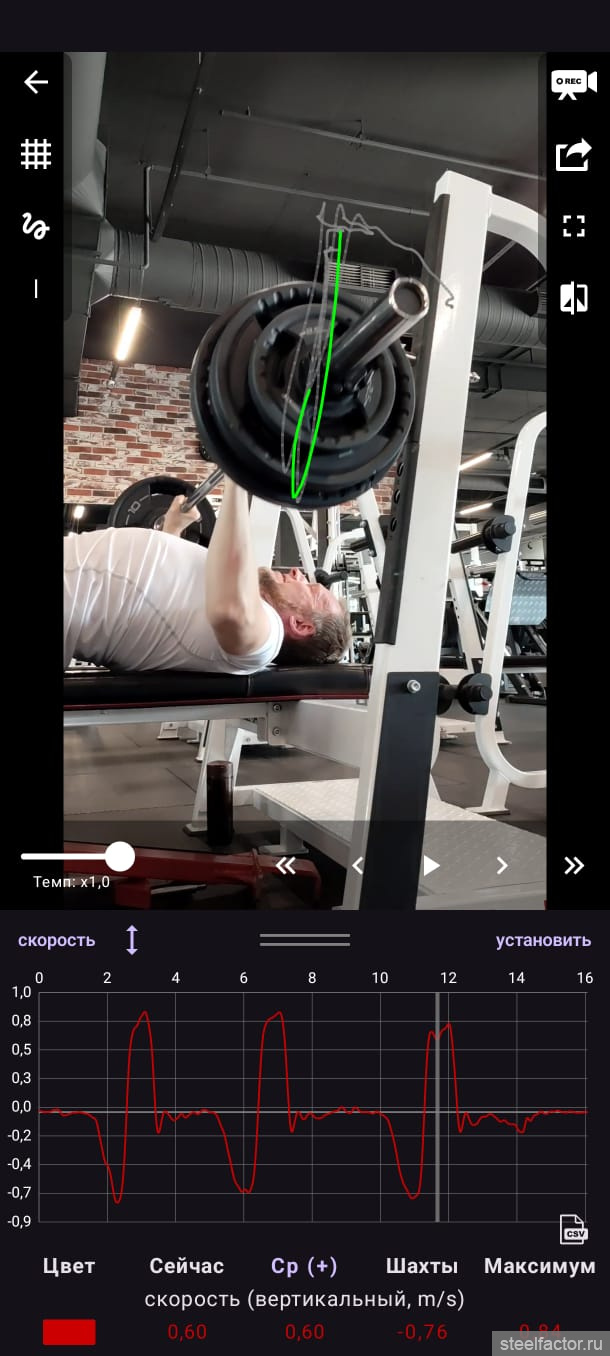Select the Ср (+) column header
This screenshot has height=1356, width=610.
(x=304, y=1266)
